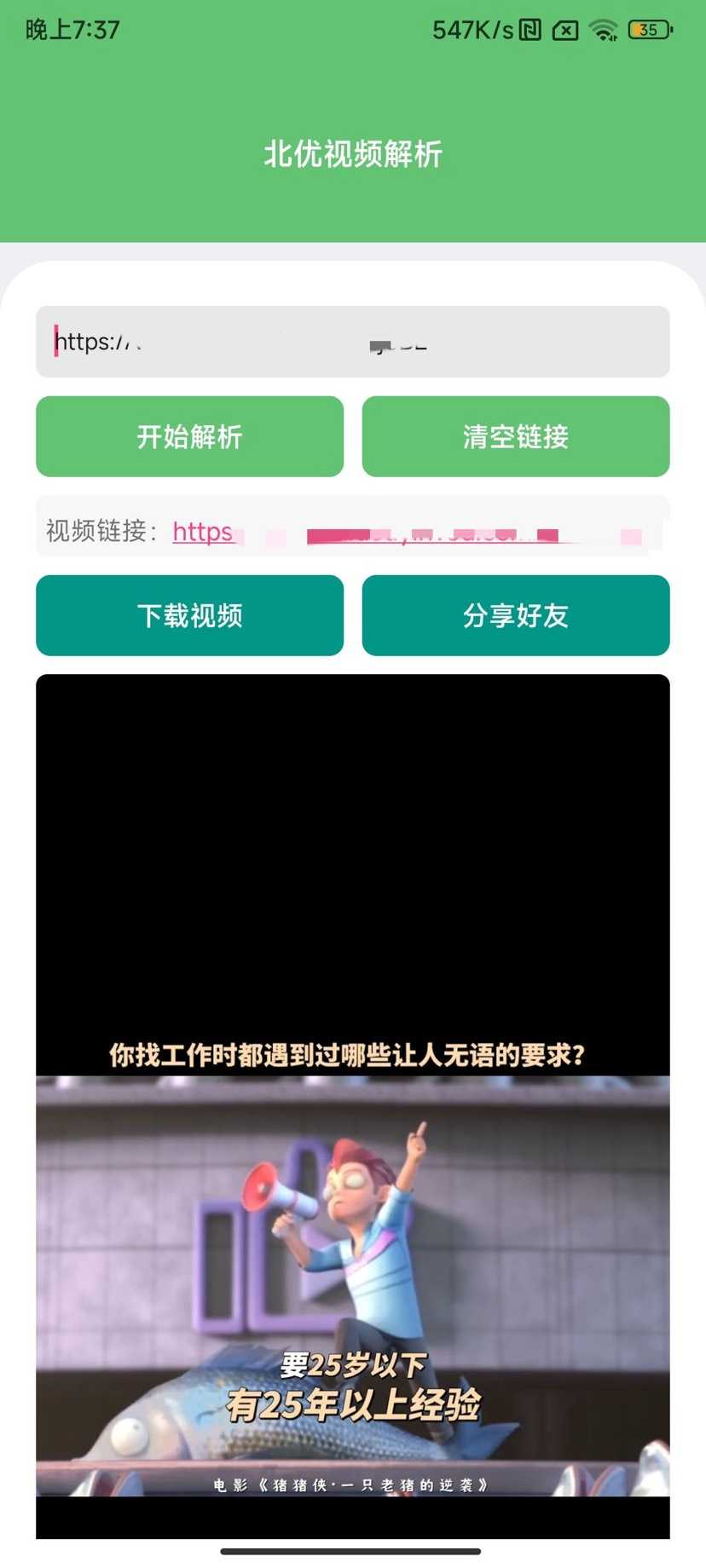Share with friends via 分享好友

click(x=515, y=615)
